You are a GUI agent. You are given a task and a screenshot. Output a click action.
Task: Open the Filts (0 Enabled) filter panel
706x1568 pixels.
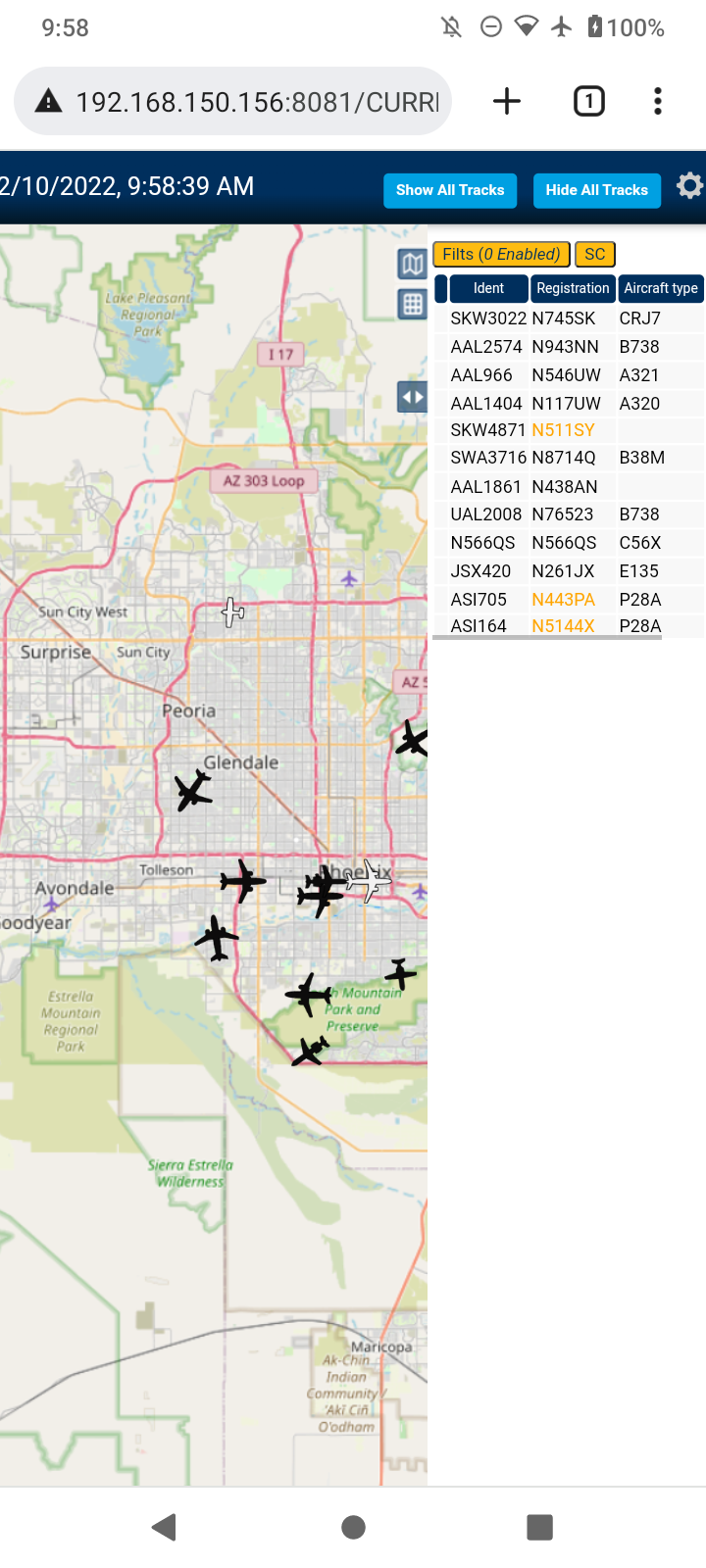click(x=501, y=254)
